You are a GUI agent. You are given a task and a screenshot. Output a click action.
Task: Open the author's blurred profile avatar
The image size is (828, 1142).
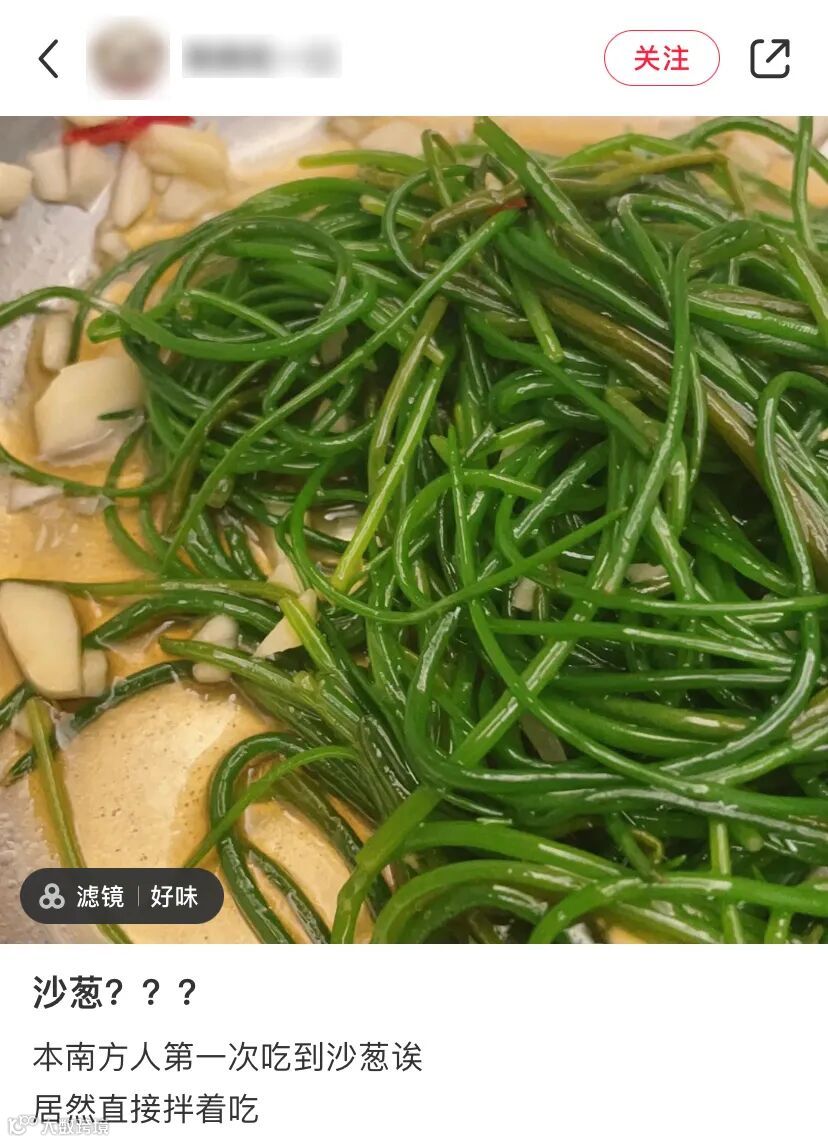(x=128, y=58)
